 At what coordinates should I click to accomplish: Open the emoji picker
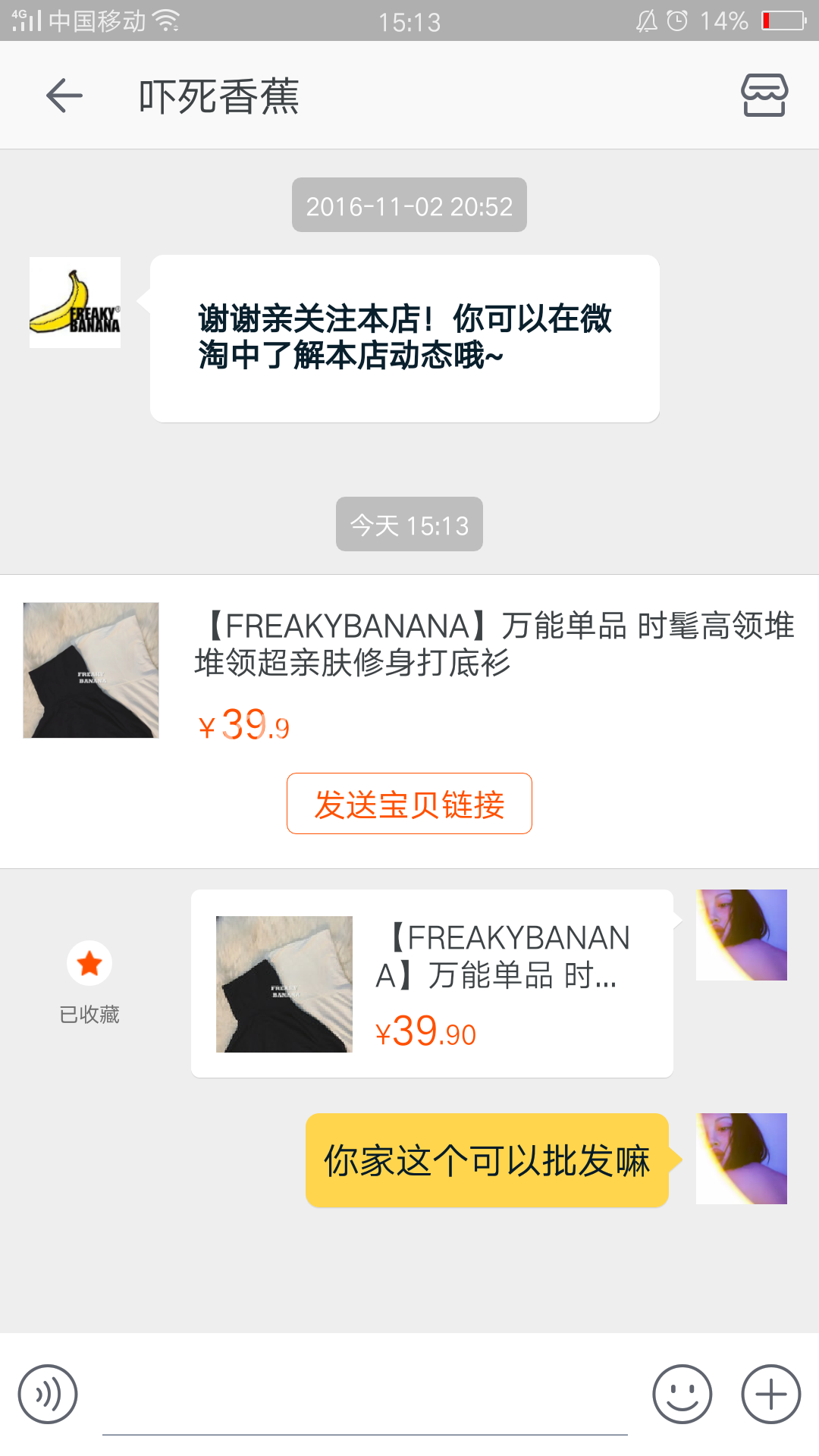[x=682, y=1394]
